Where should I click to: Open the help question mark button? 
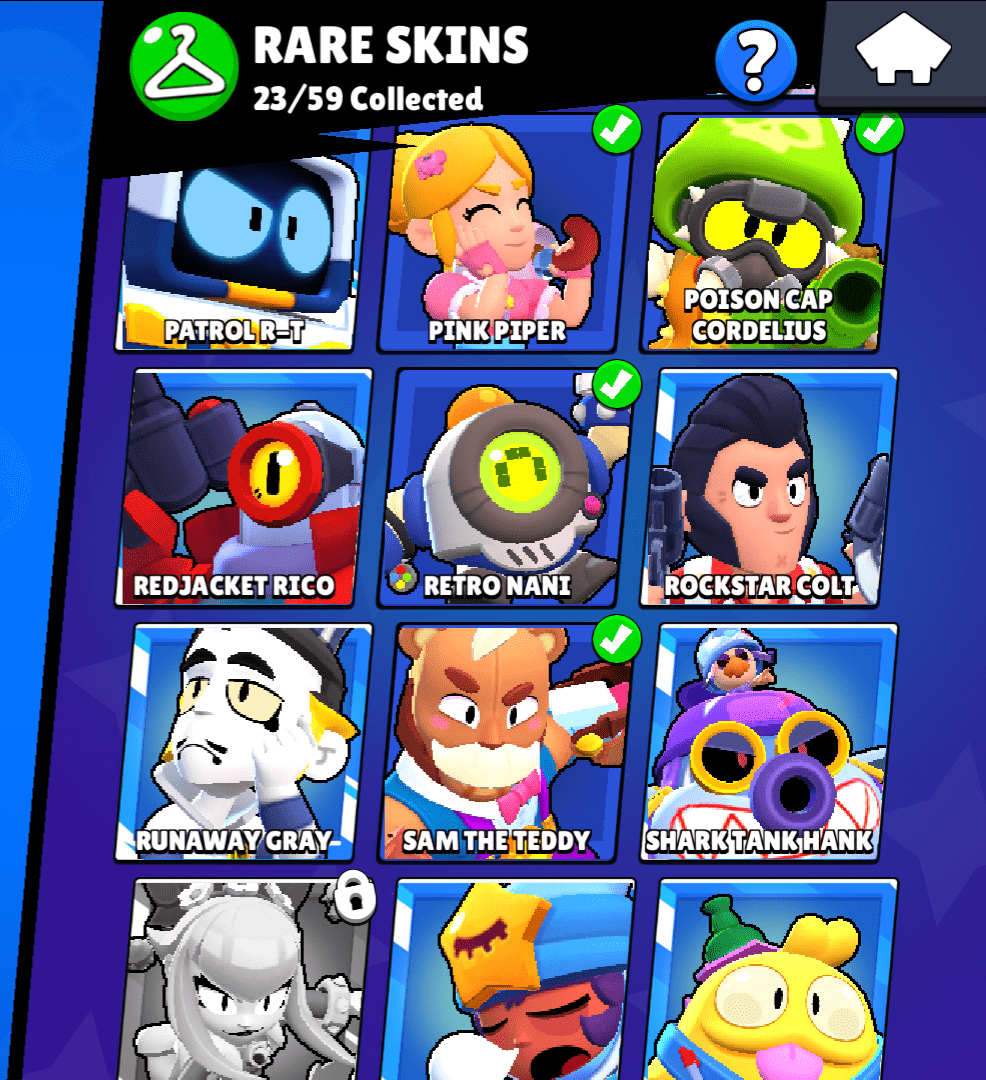tap(756, 62)
